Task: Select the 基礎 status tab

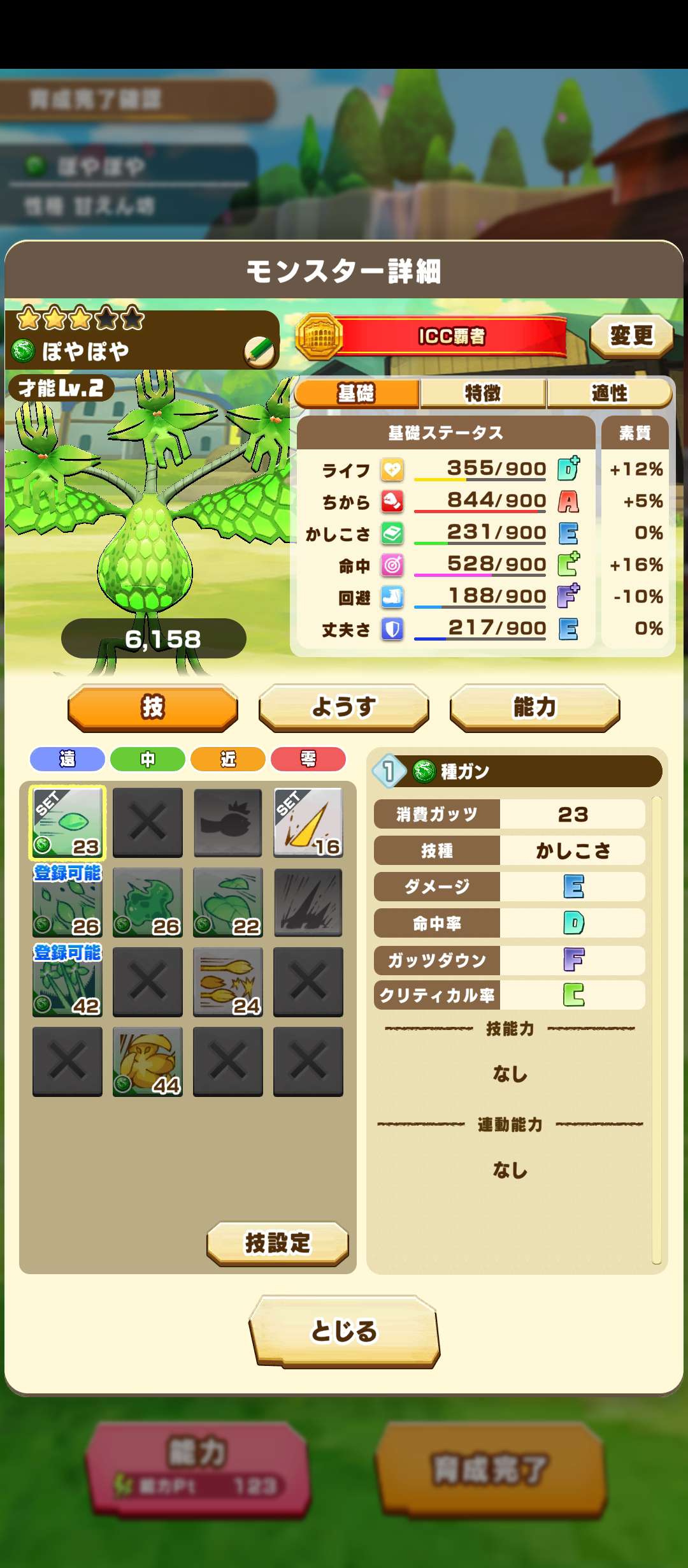Action: pyautogui.click(x=357, y=393)
